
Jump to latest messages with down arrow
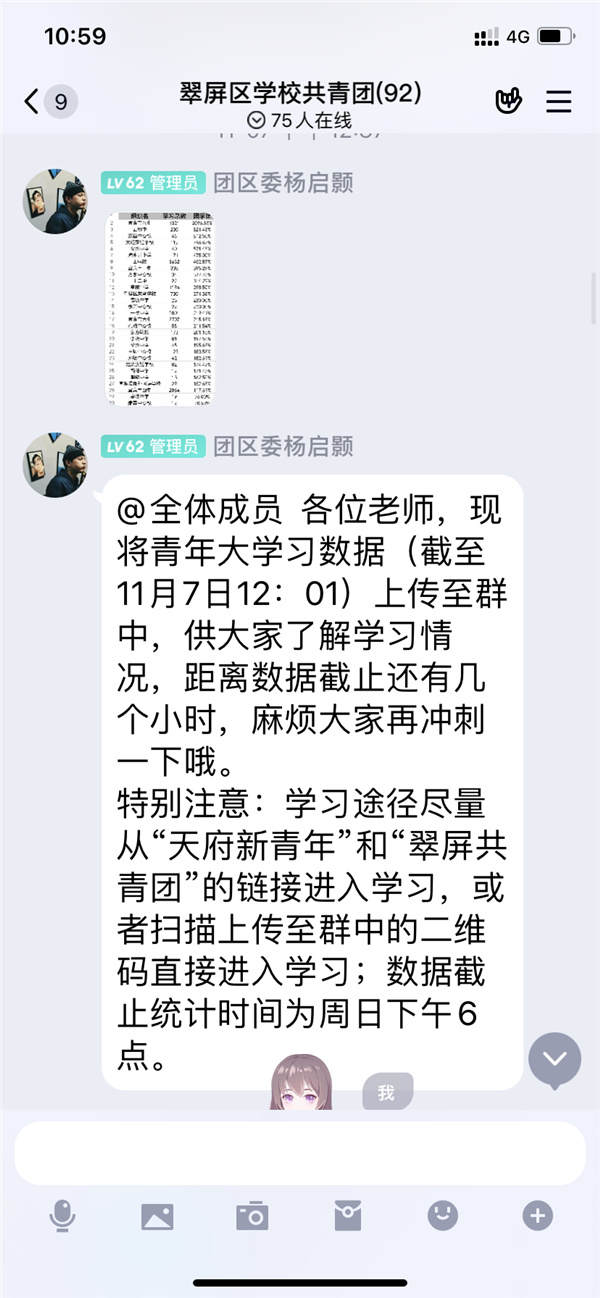click(x=554, y=1059)
